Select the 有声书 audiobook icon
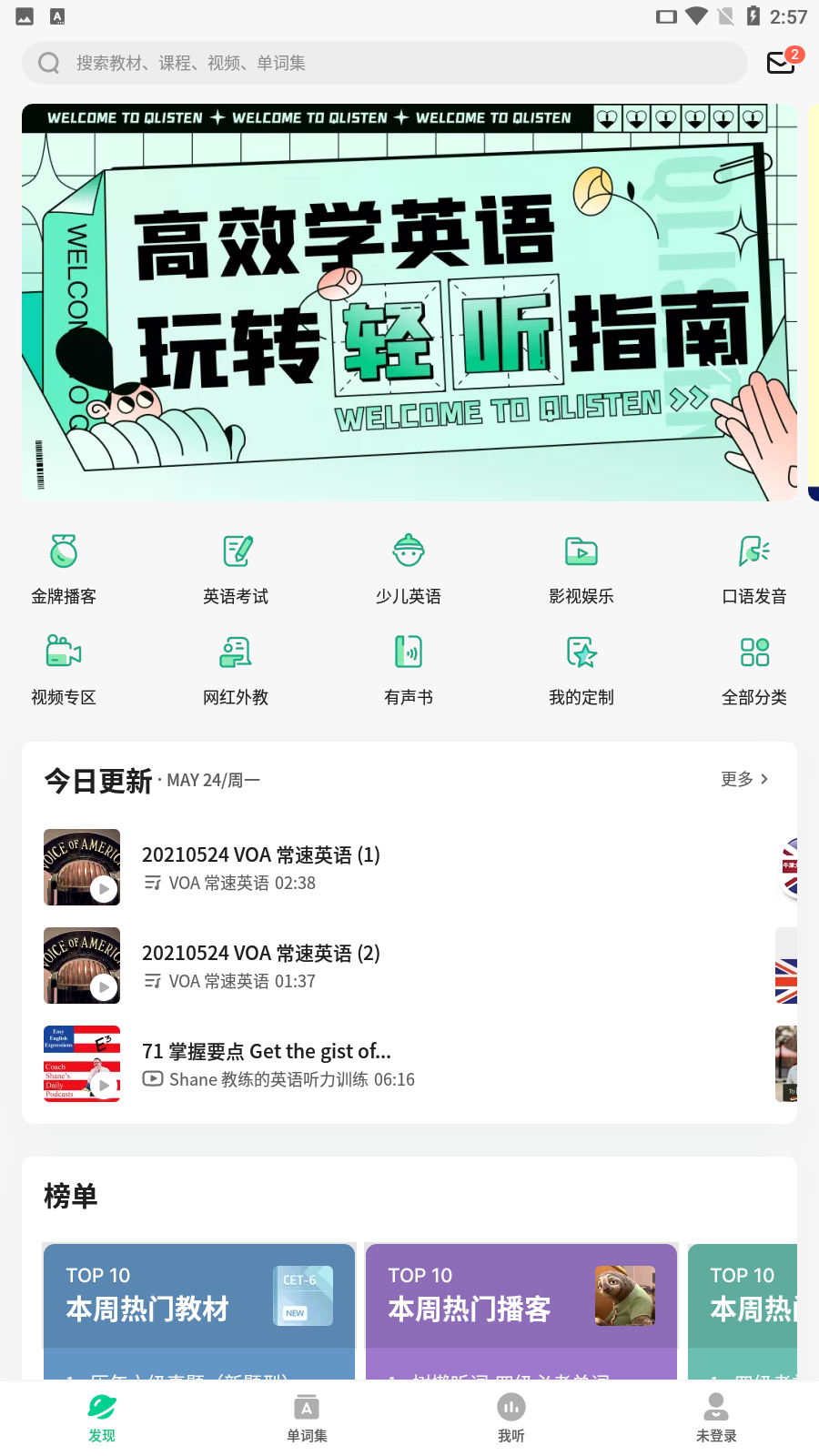819x1456 pixels. point(408,671)
